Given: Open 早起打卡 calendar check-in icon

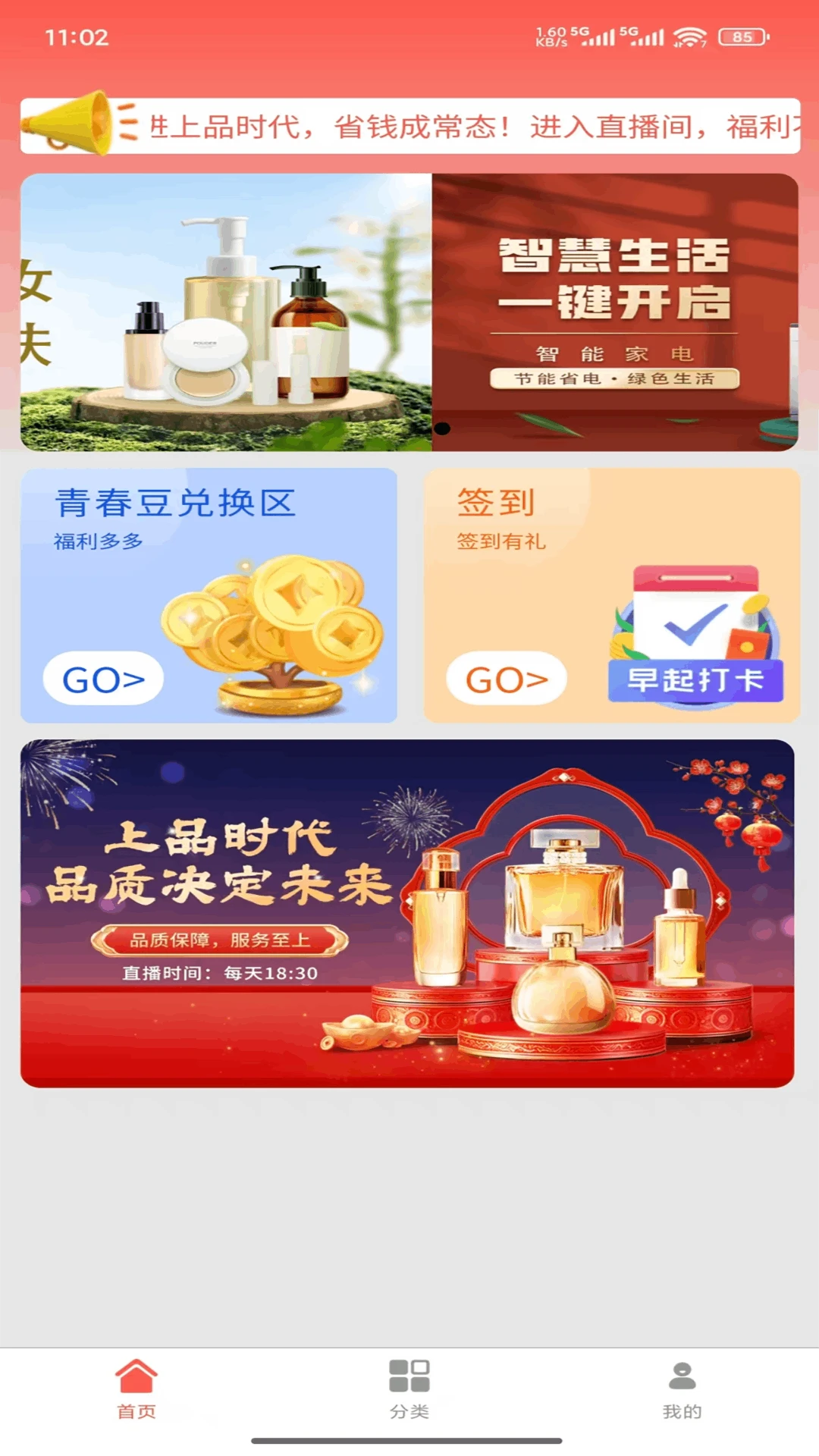Looking at the screenshot, I should pyautogui.click(x=695, y=637).
